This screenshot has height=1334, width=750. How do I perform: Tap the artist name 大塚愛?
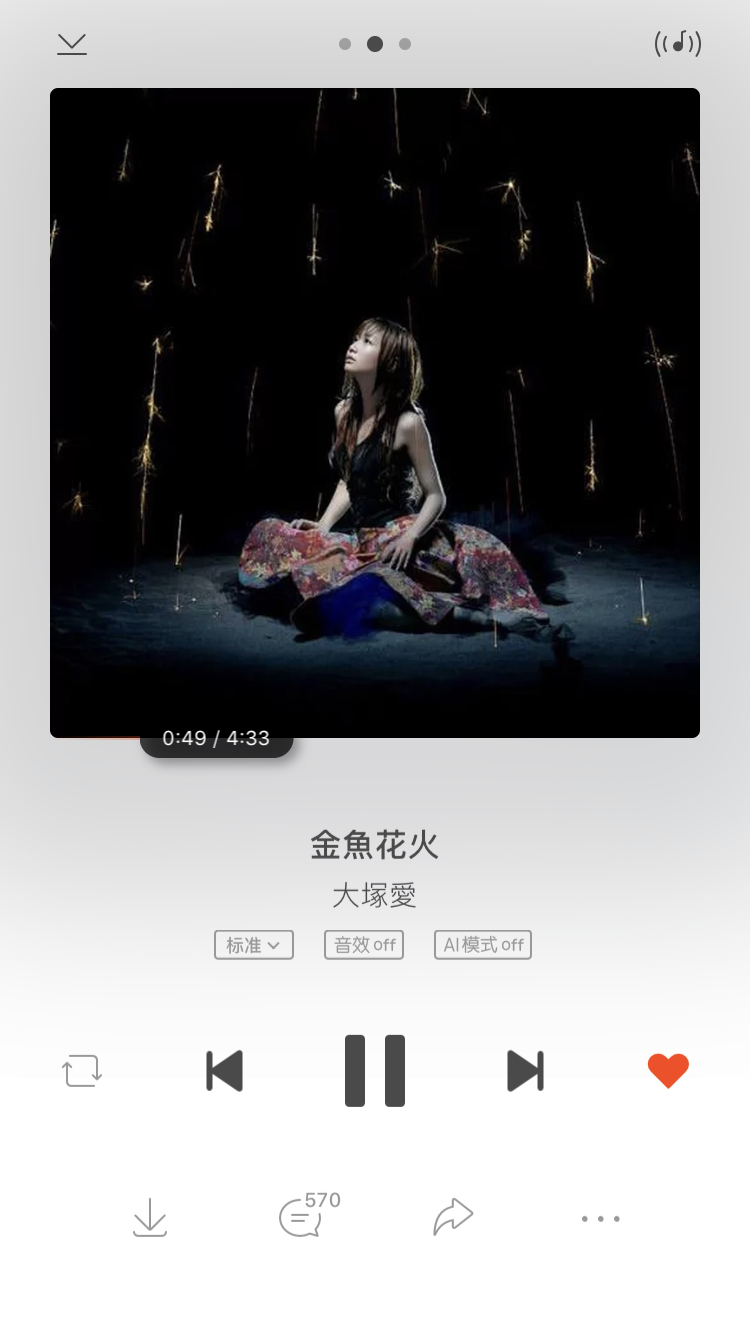tap(374, 895)
